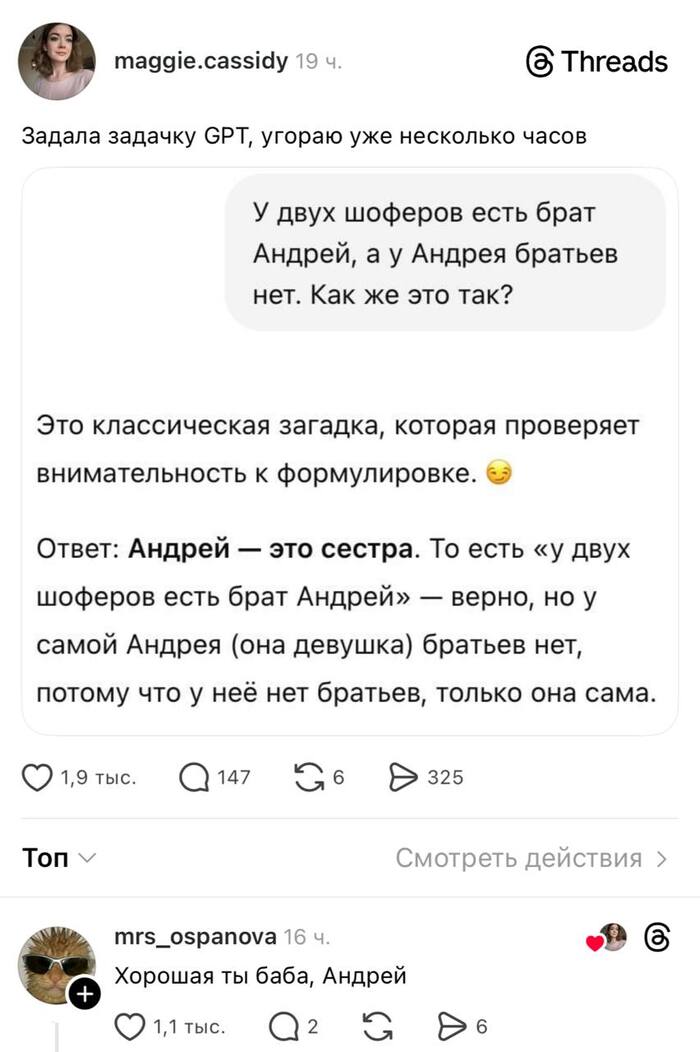700x1052 pixels.
Task: Open the maggie.cassidy username link
Action: click(201, 61)
